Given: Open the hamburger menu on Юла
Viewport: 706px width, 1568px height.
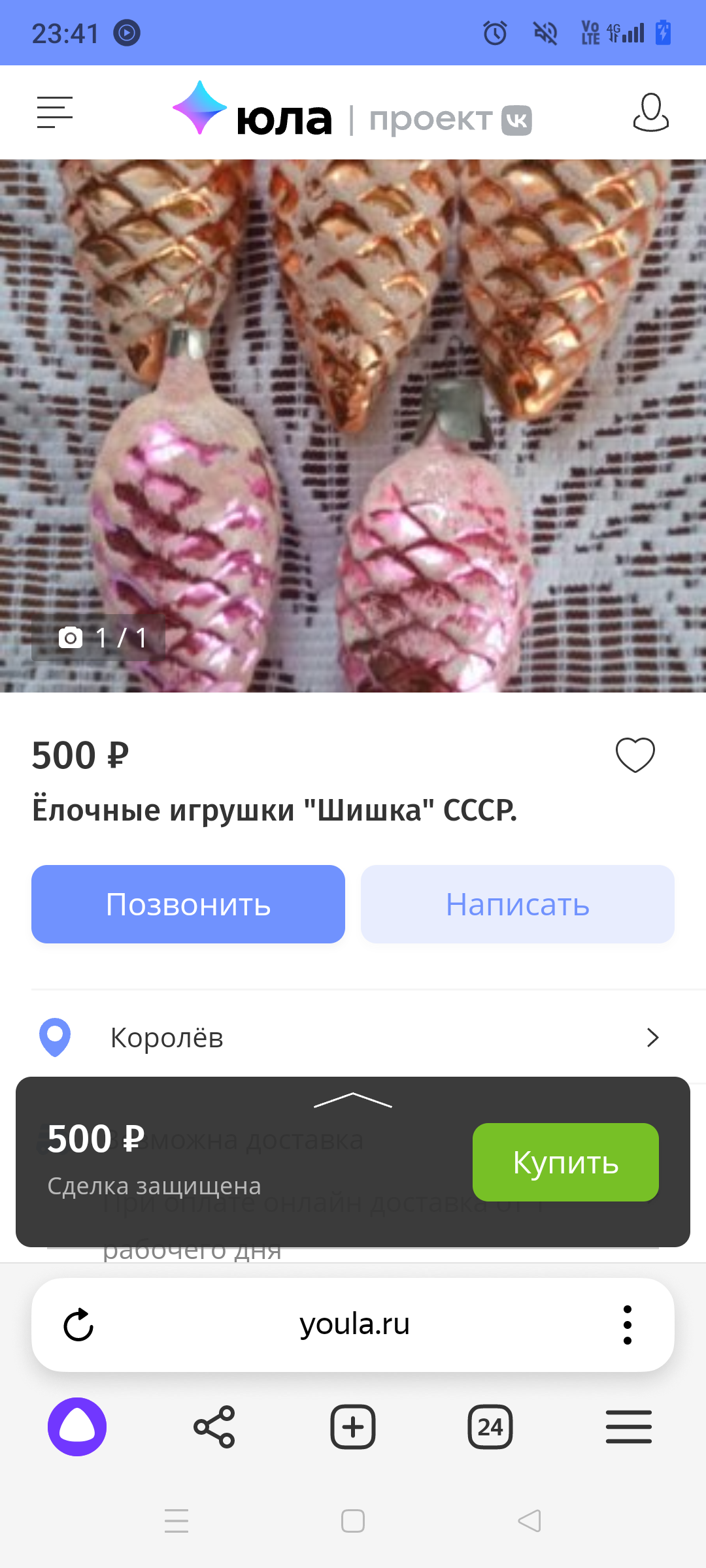Looking at the screenshot, I should click(55, 112).
